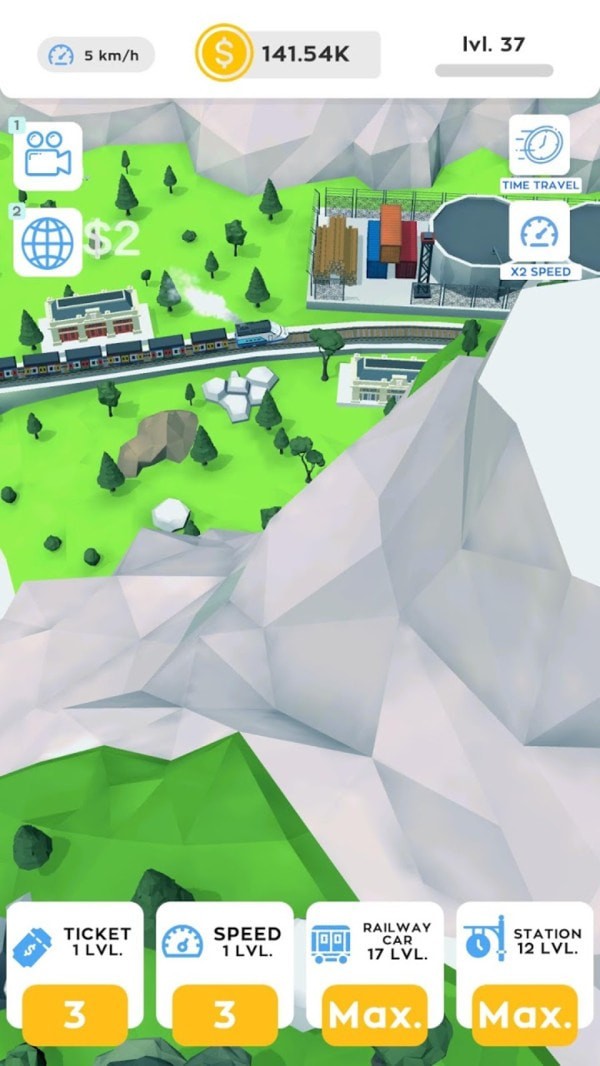The width and height of the screenshot is (600, 1066).
Task: Switch the camera view
Action: pyautogui.click(x=47, y=156)
